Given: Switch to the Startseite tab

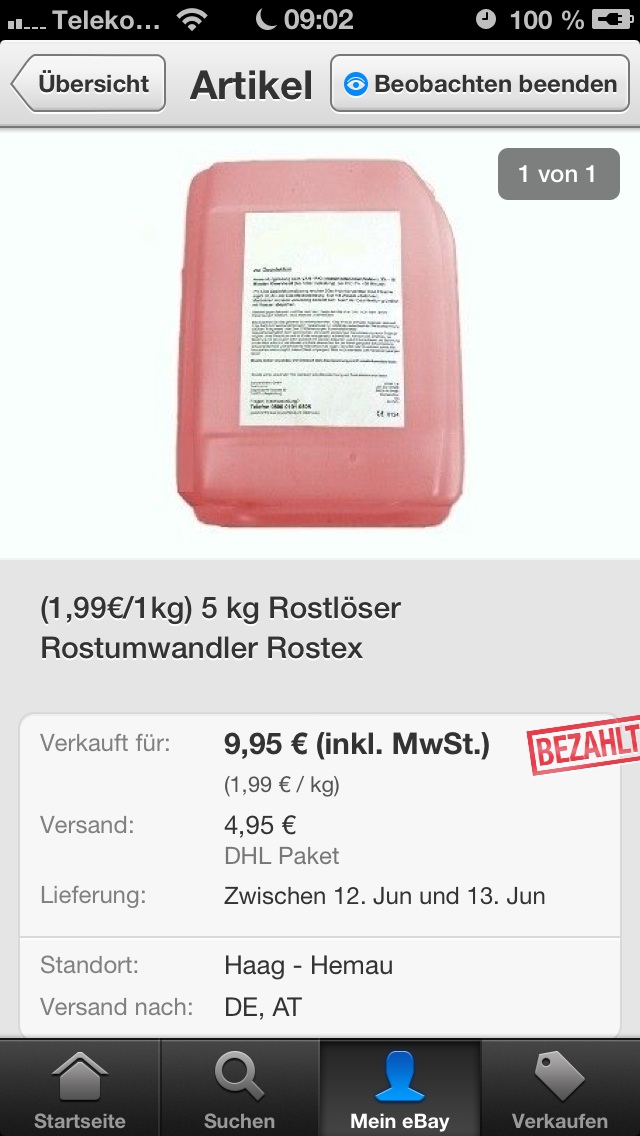Looking at the screenshot, I should click(80, 1088).
